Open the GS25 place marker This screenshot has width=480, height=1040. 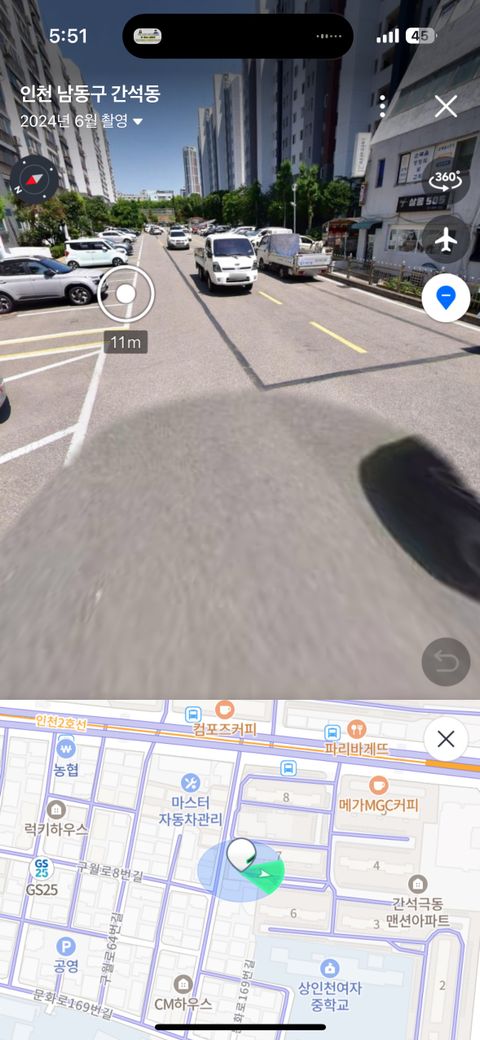[42, 876]
